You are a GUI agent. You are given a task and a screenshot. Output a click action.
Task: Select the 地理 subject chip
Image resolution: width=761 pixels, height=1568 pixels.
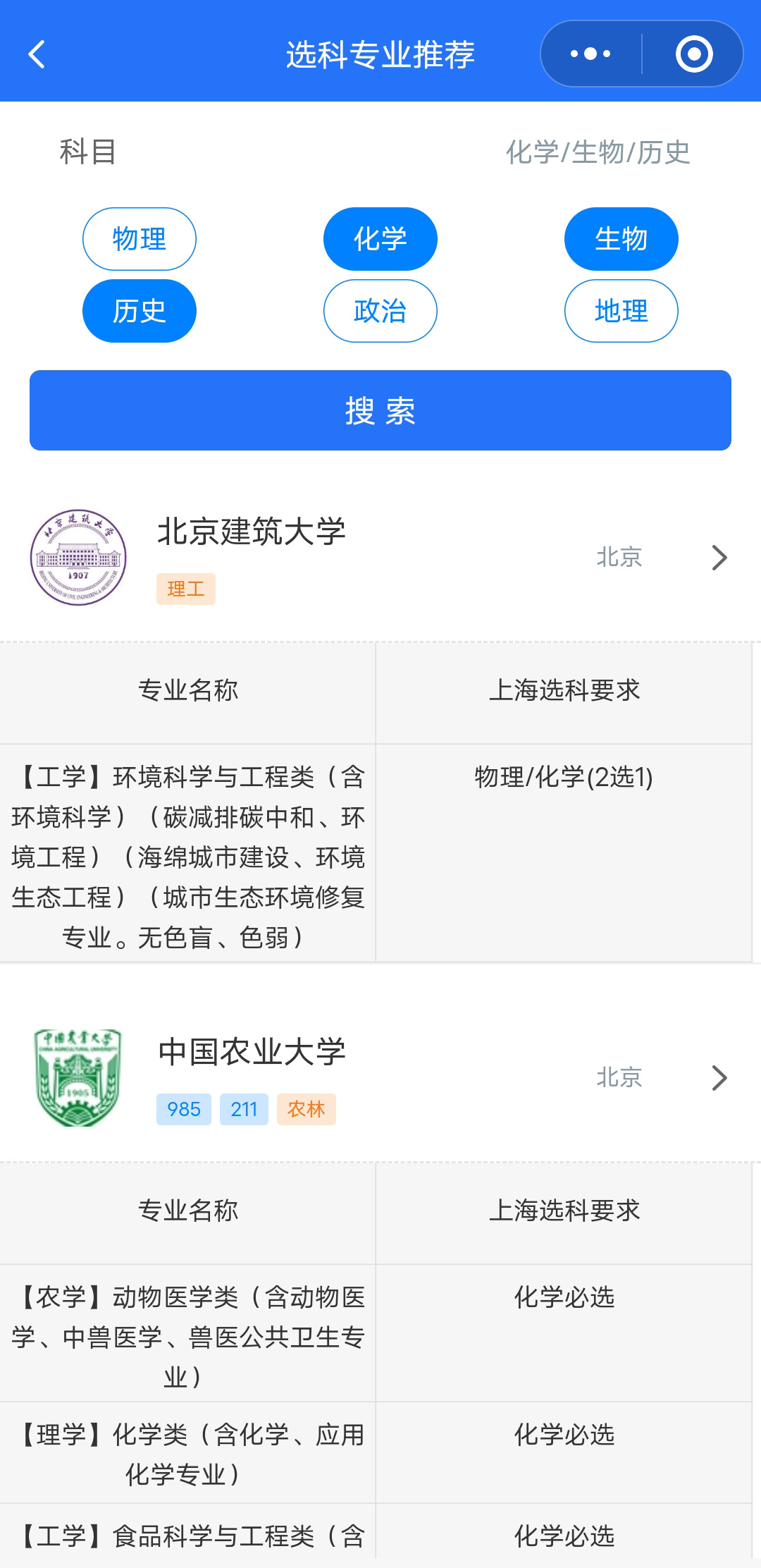(621, 311)
